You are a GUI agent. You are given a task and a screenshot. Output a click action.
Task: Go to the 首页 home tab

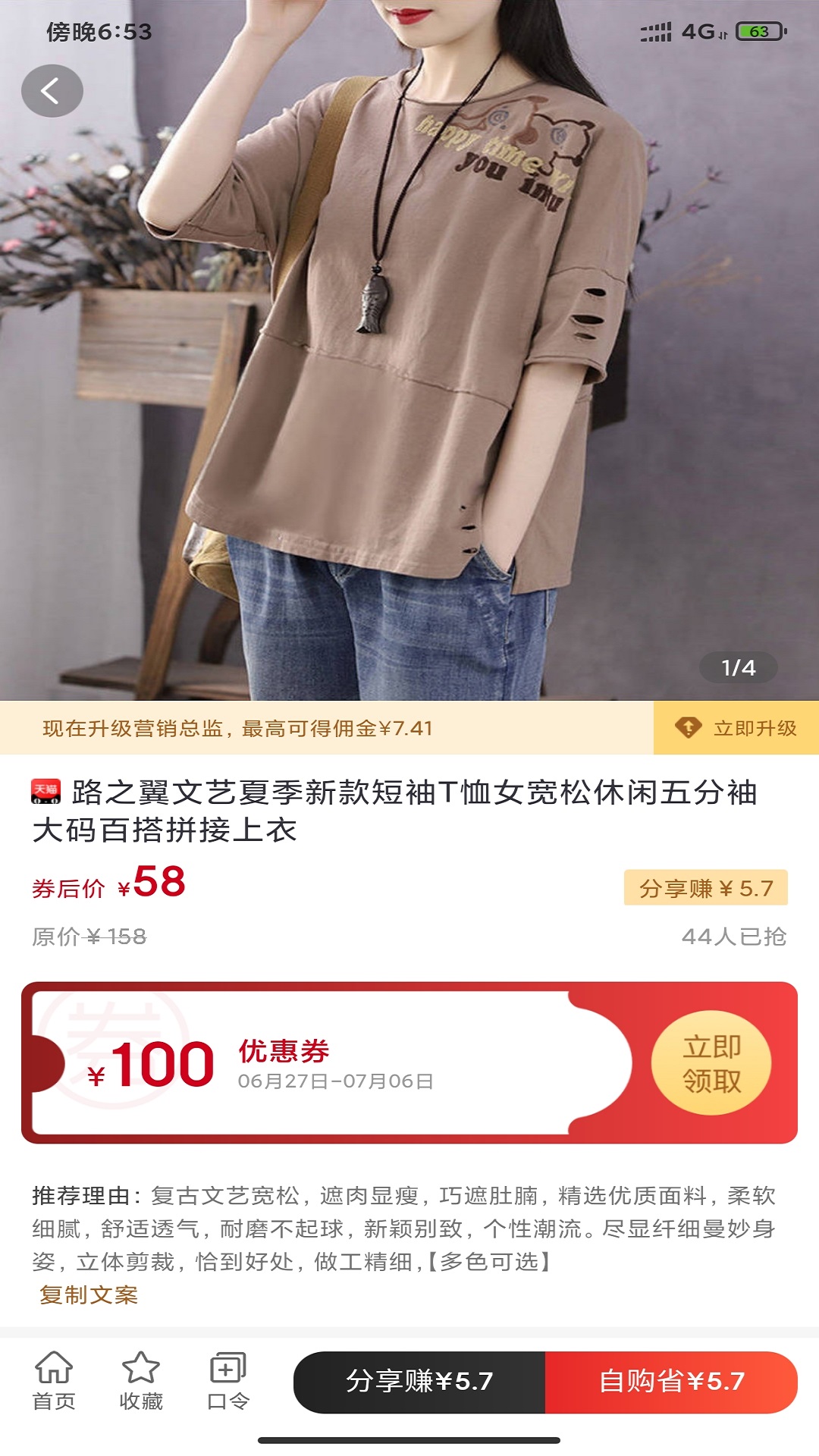pos(54,1382)
